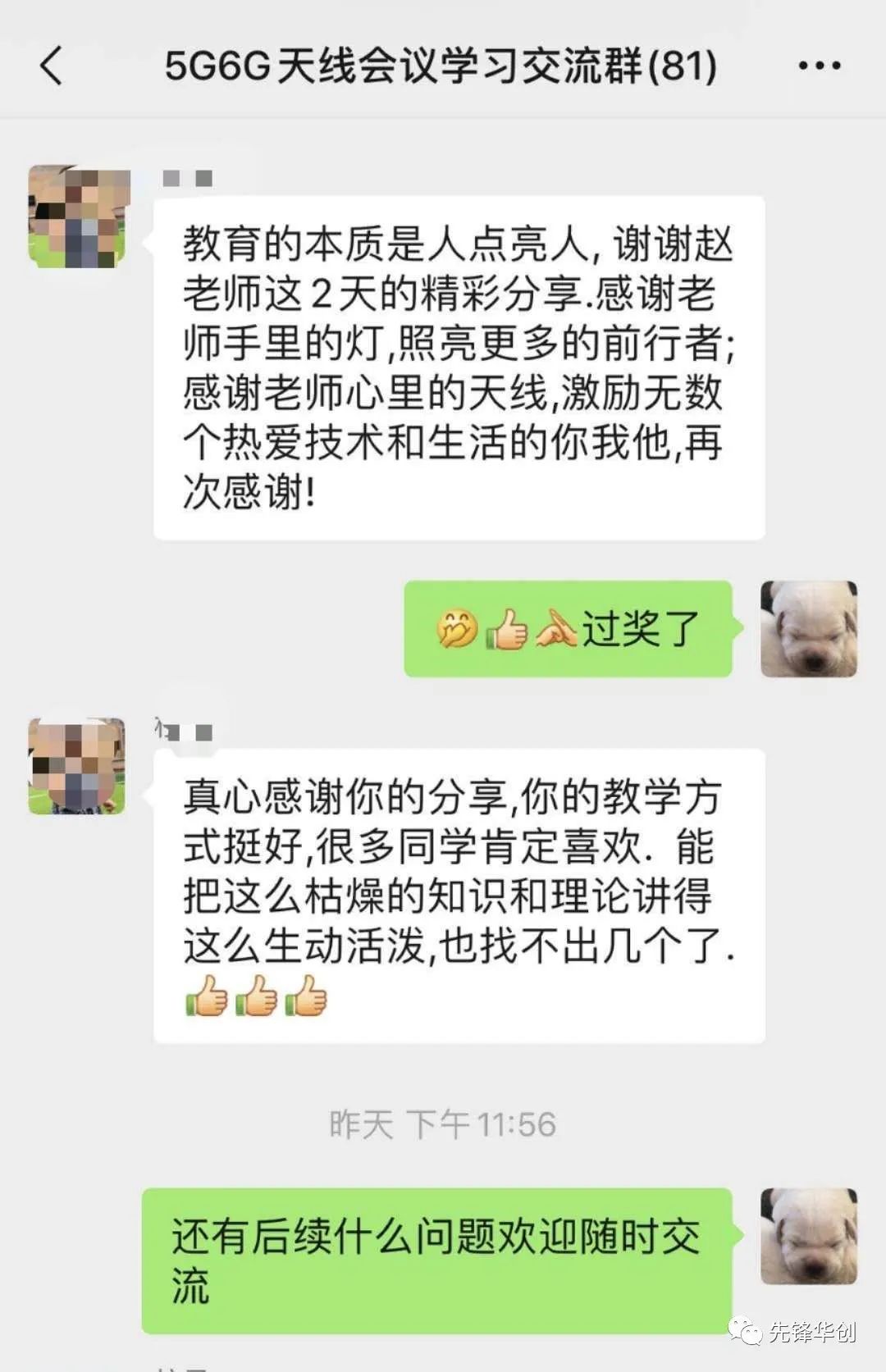
Task: Tap puppy avatar beside 欢迎随时交流 message
Action: 808,1235
